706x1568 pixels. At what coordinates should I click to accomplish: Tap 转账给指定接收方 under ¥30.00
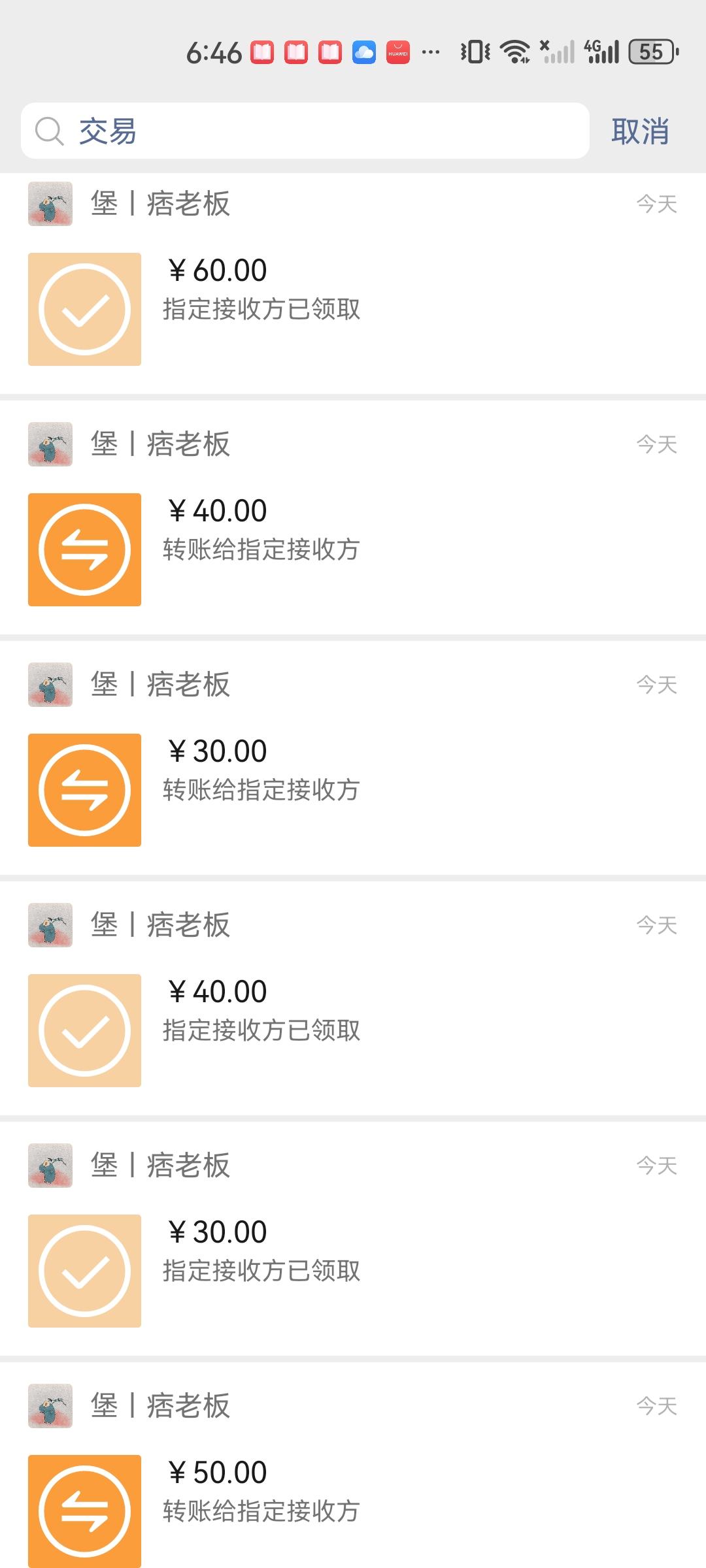[x=261, y=790]
